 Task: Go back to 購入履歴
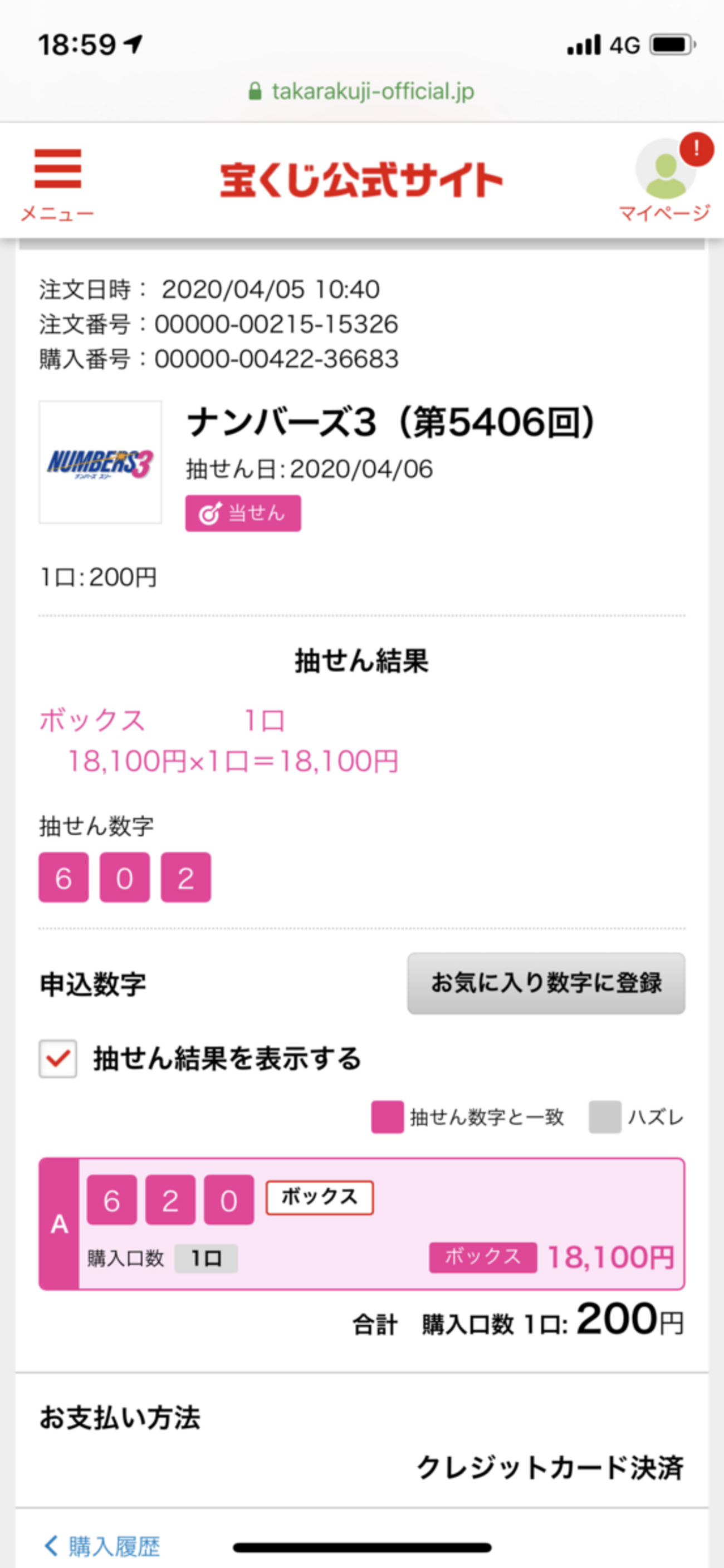tap(102, 1546)
